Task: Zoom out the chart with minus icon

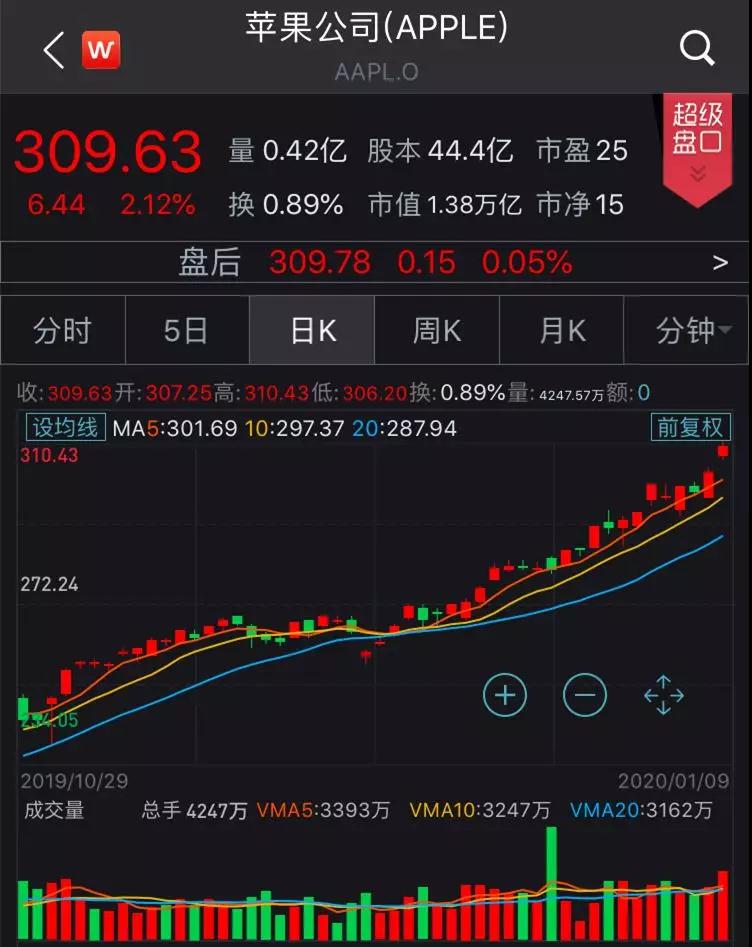Action: [585, 694]
